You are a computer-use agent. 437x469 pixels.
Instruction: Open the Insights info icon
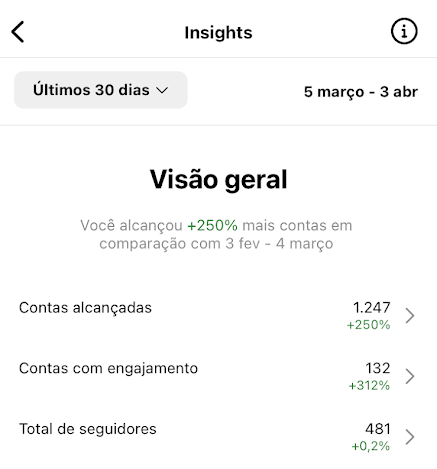[x=404, y=31]
